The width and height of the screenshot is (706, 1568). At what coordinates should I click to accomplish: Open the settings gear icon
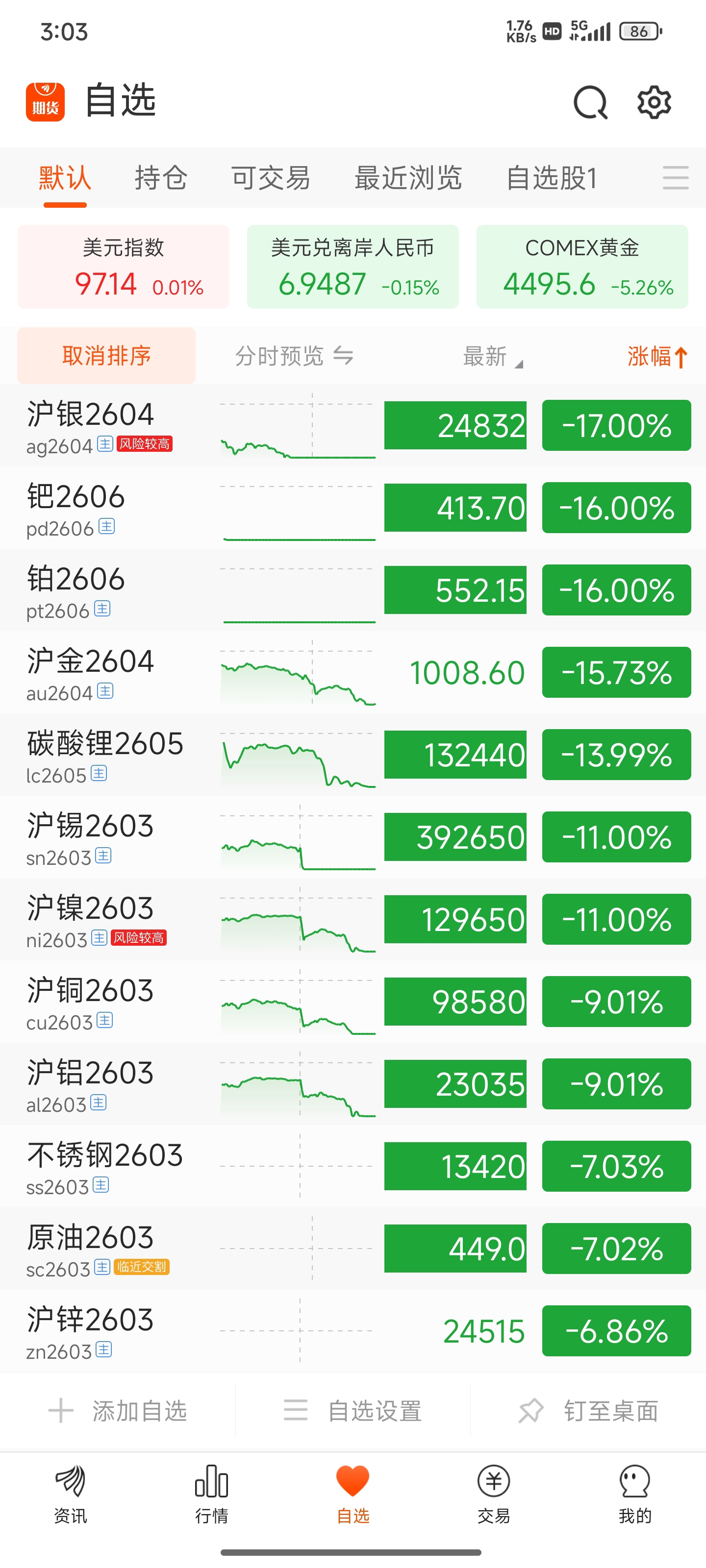coord(654,102)
